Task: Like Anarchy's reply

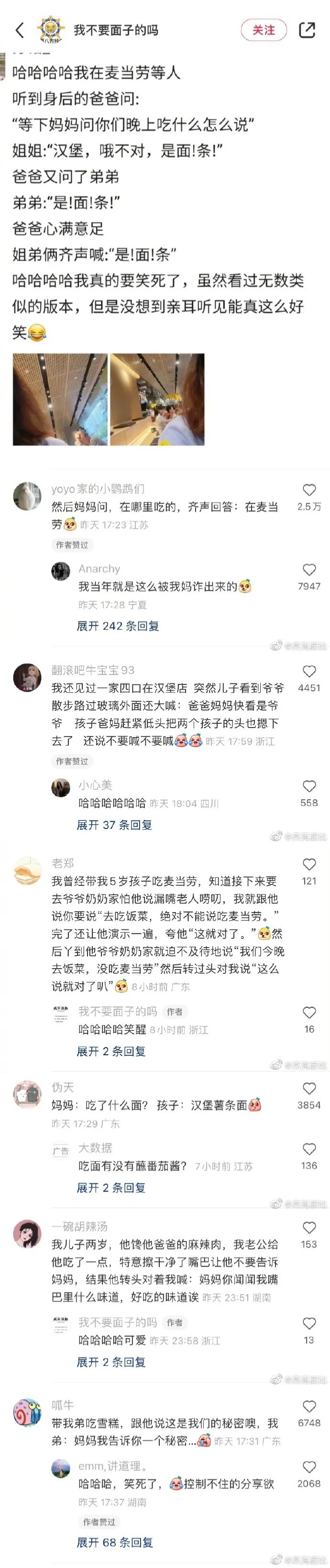Action: coord(309,570)
